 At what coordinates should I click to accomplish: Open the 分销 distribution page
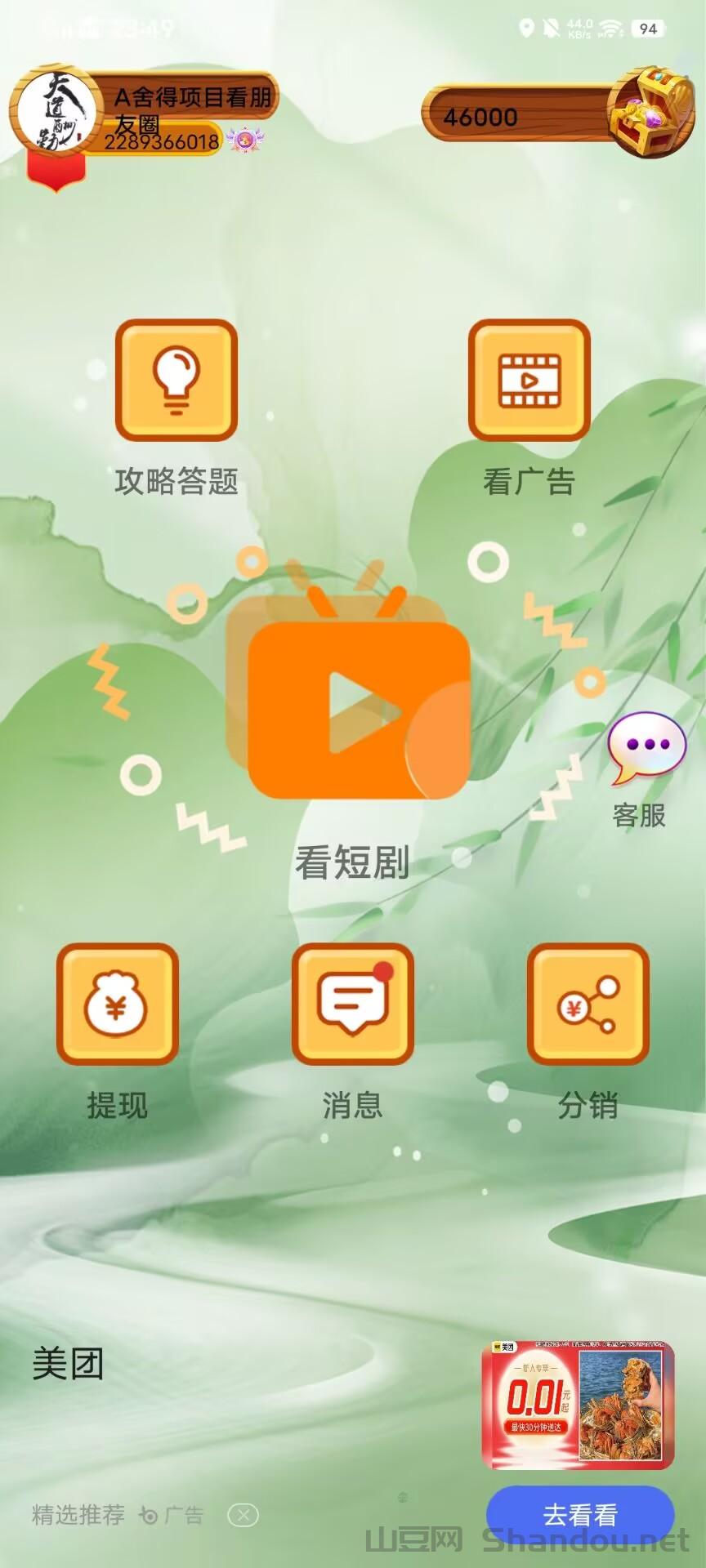click(588, 1004)
